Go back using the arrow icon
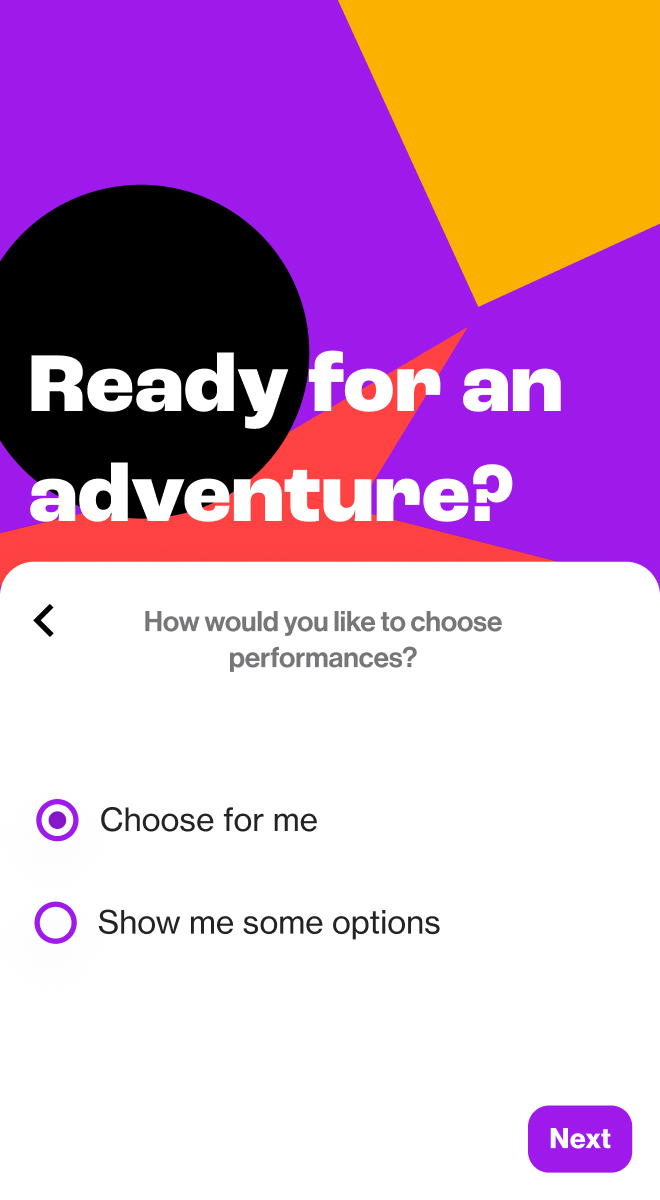Image resolution: width=660 pixels, height=1200 pixels. tap(44, 621)
